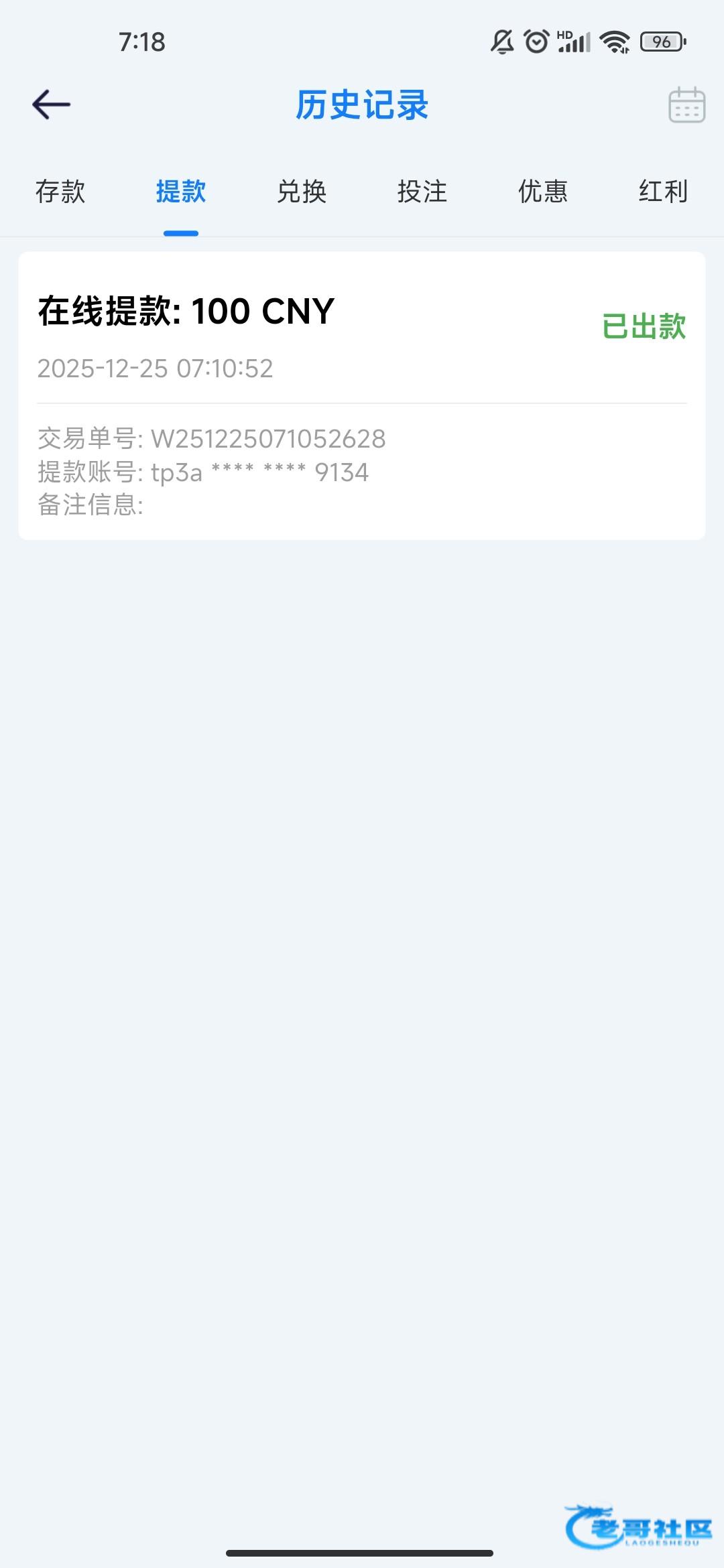
Task: Switch to the 红利 tab
Action: point(663,192)
